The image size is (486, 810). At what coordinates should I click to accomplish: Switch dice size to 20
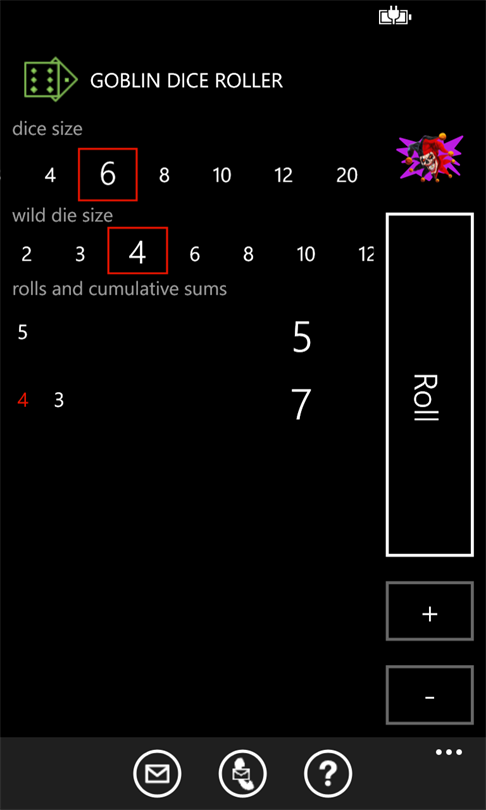point(347,176)
